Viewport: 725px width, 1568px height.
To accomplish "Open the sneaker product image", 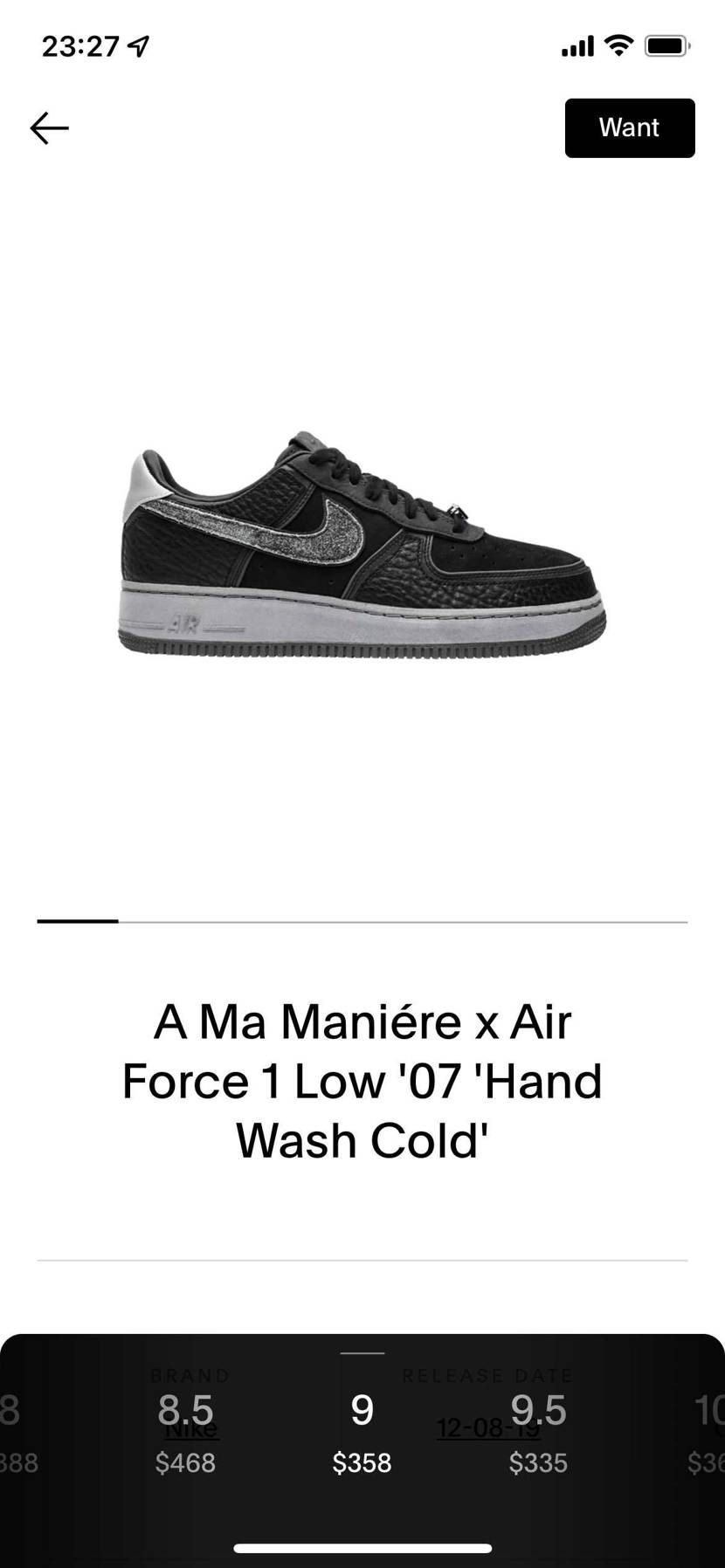I will coord(362,543).
